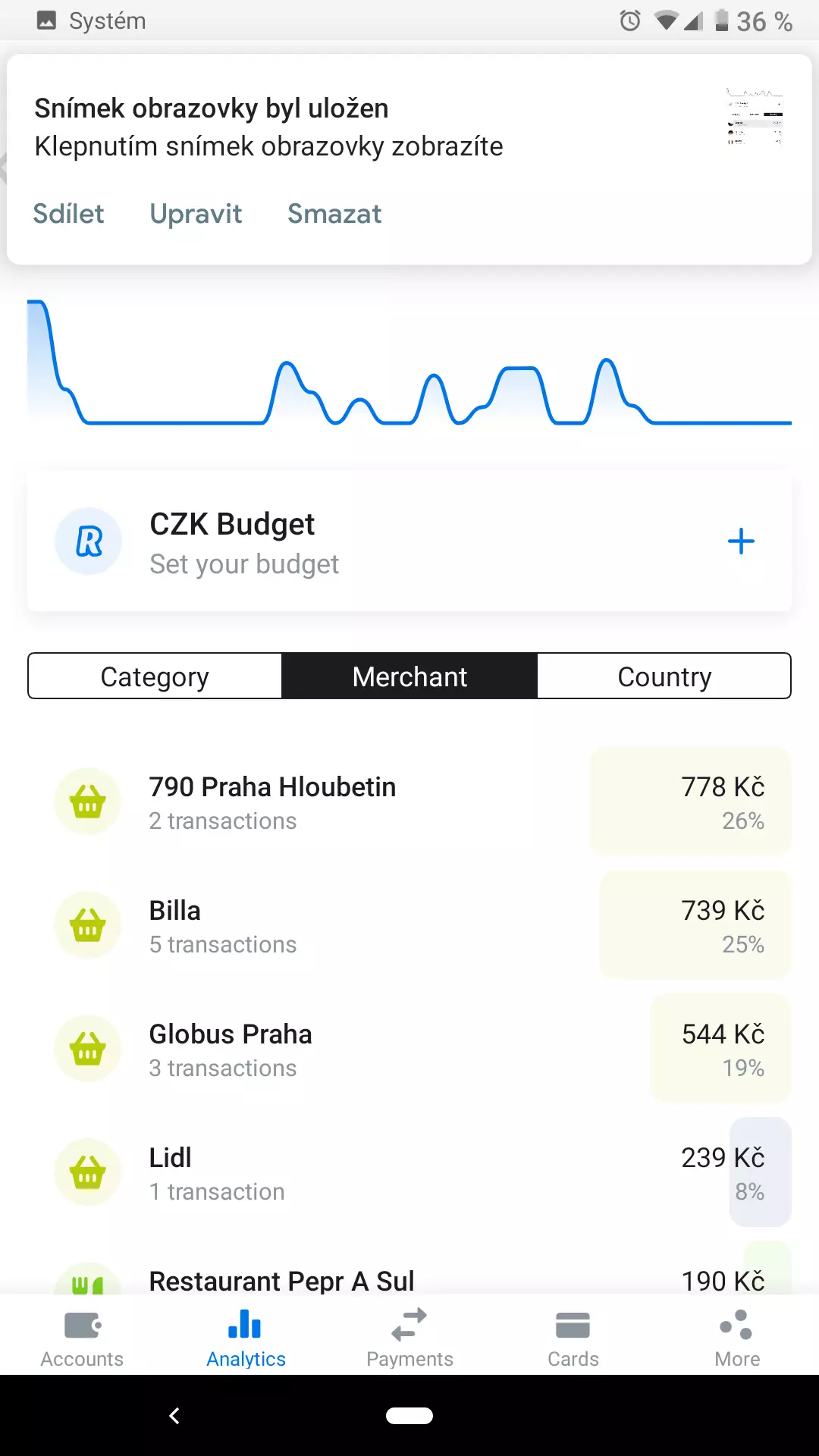819x1456 pixels.
Task: Open the More tab
Action: [737, 1338]
